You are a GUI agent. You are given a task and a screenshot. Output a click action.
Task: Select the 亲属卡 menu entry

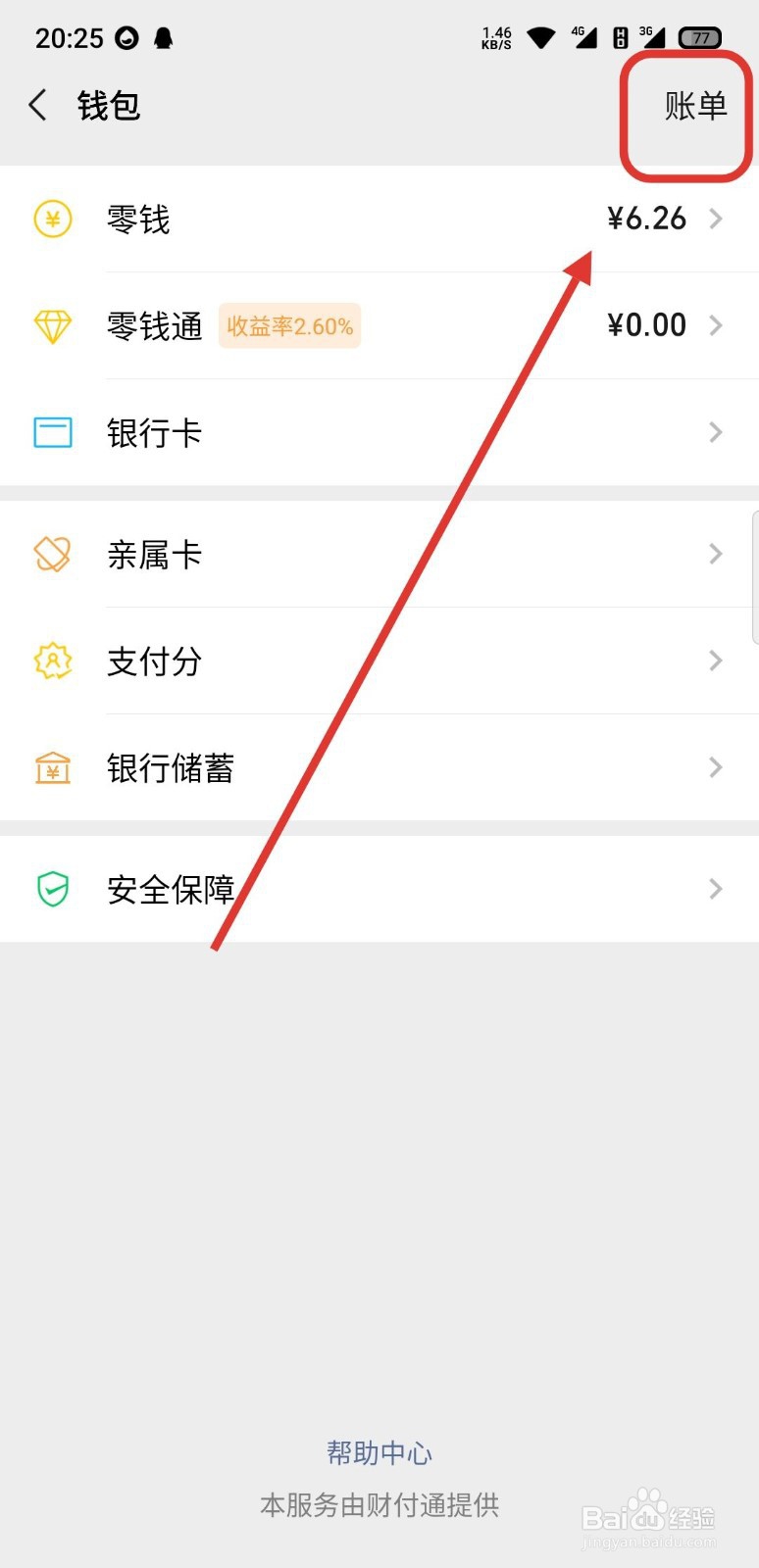point(154,554)
